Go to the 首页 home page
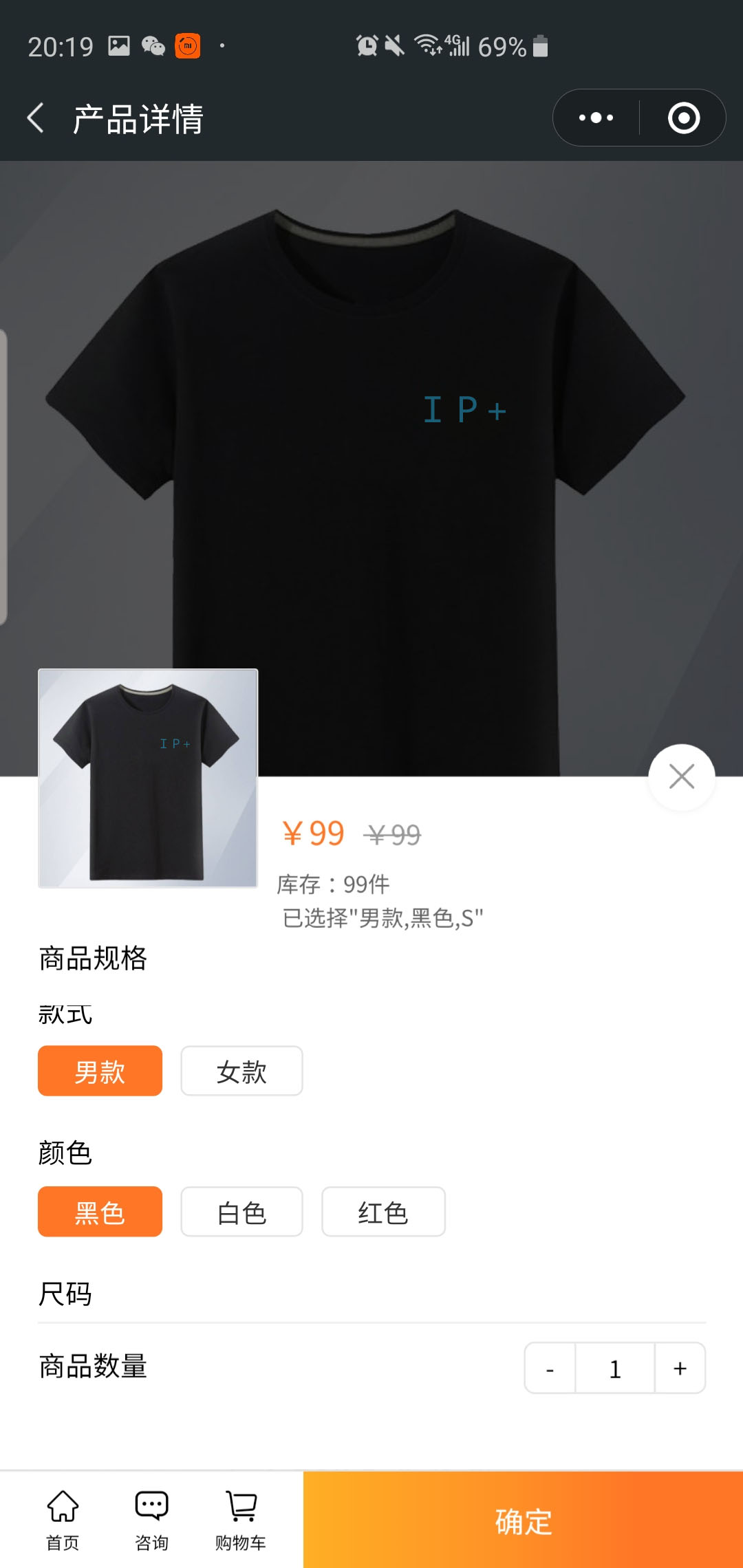The height and width of the screenshot is (1568, 743). click(63, 1521)
